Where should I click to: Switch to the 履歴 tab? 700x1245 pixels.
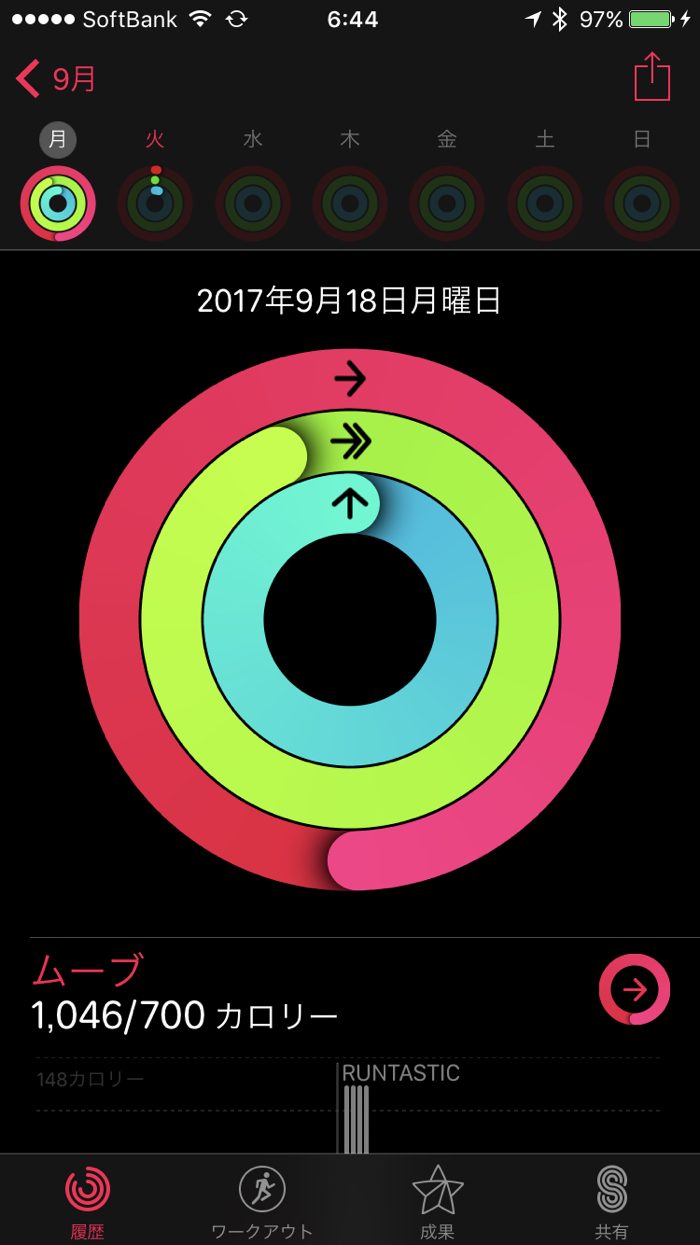(x=88, y=1200)
